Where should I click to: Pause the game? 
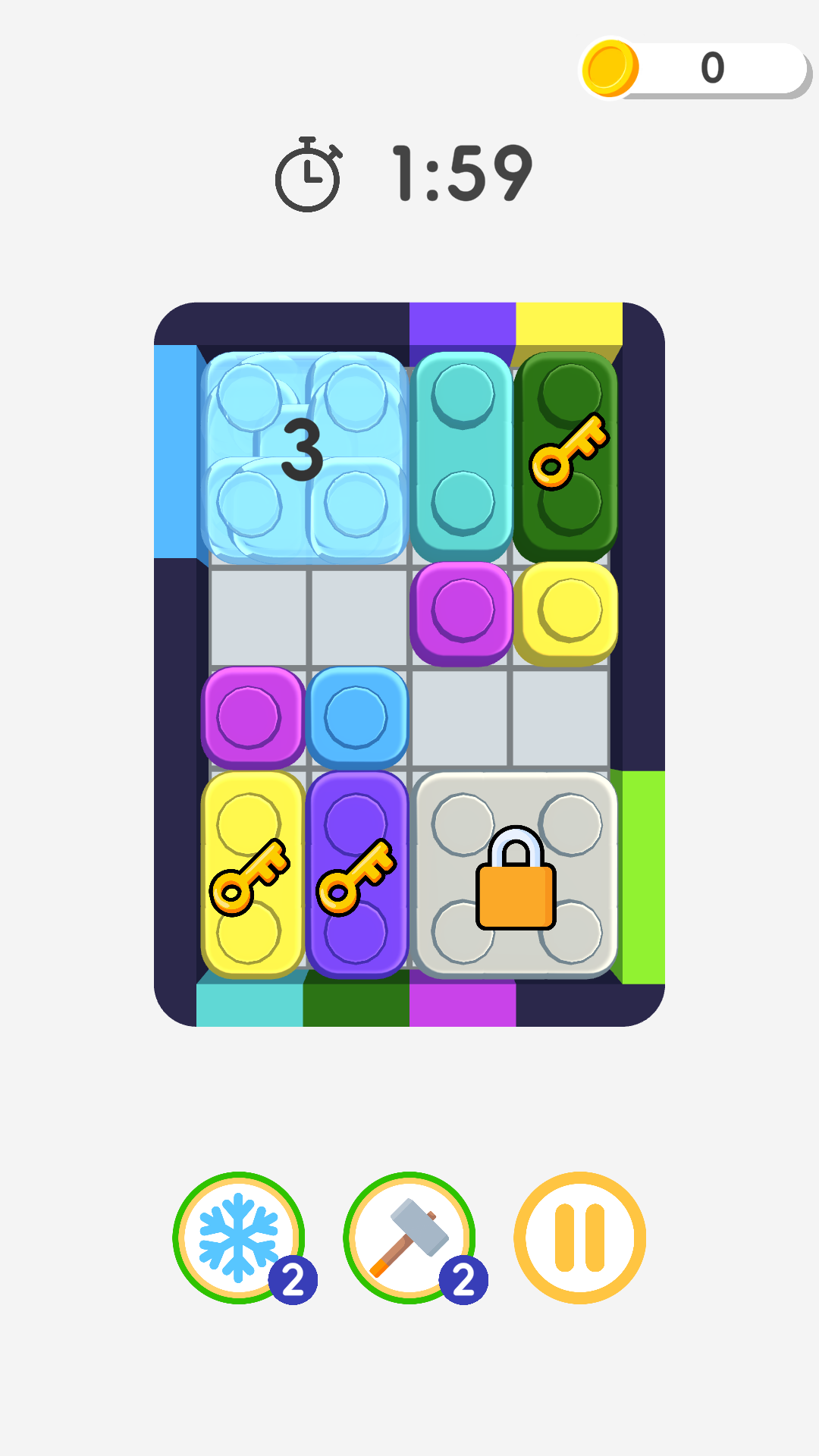tap(579, 1238)
